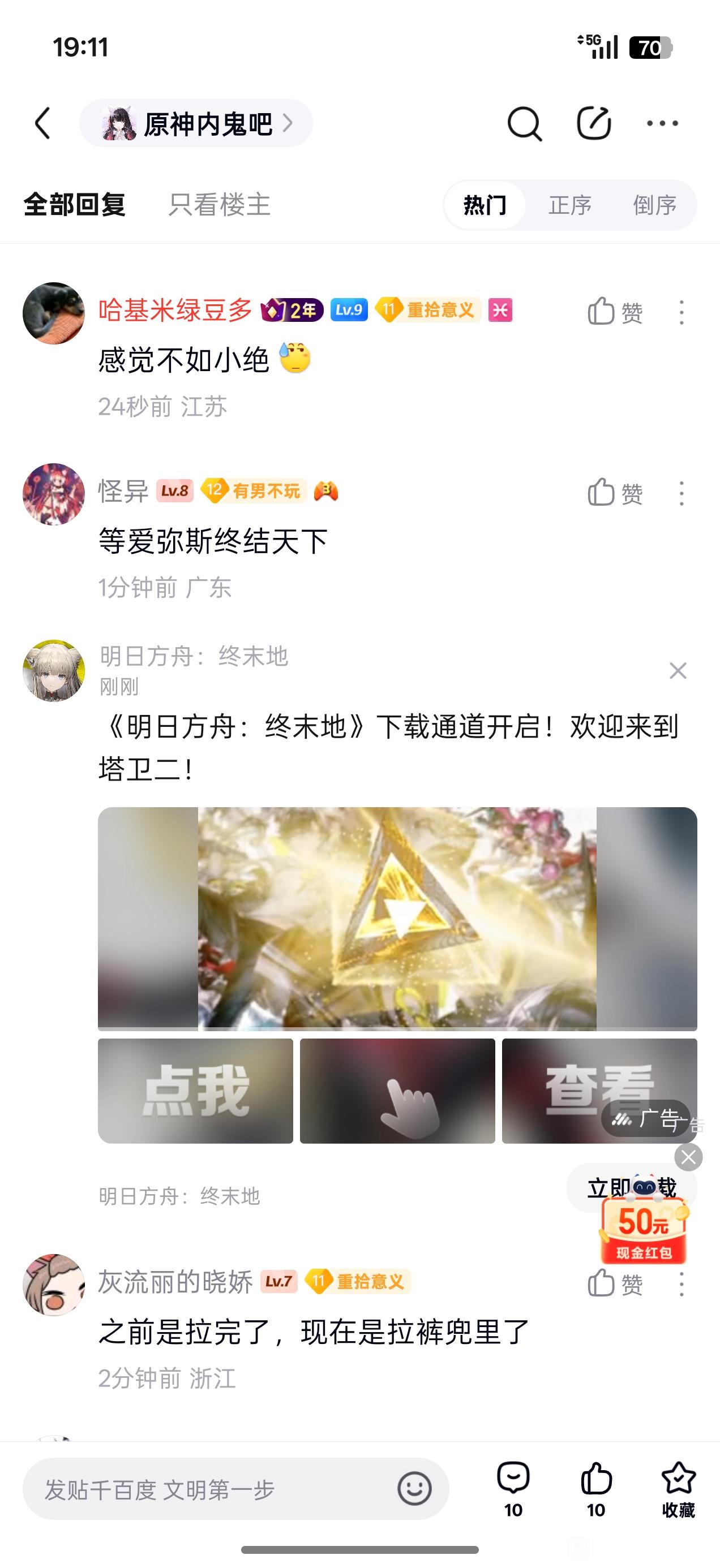The width and height of the screenshot is (720, 1568).
Task: Sort replies in 倒序 order
Action: pos(654,205)
